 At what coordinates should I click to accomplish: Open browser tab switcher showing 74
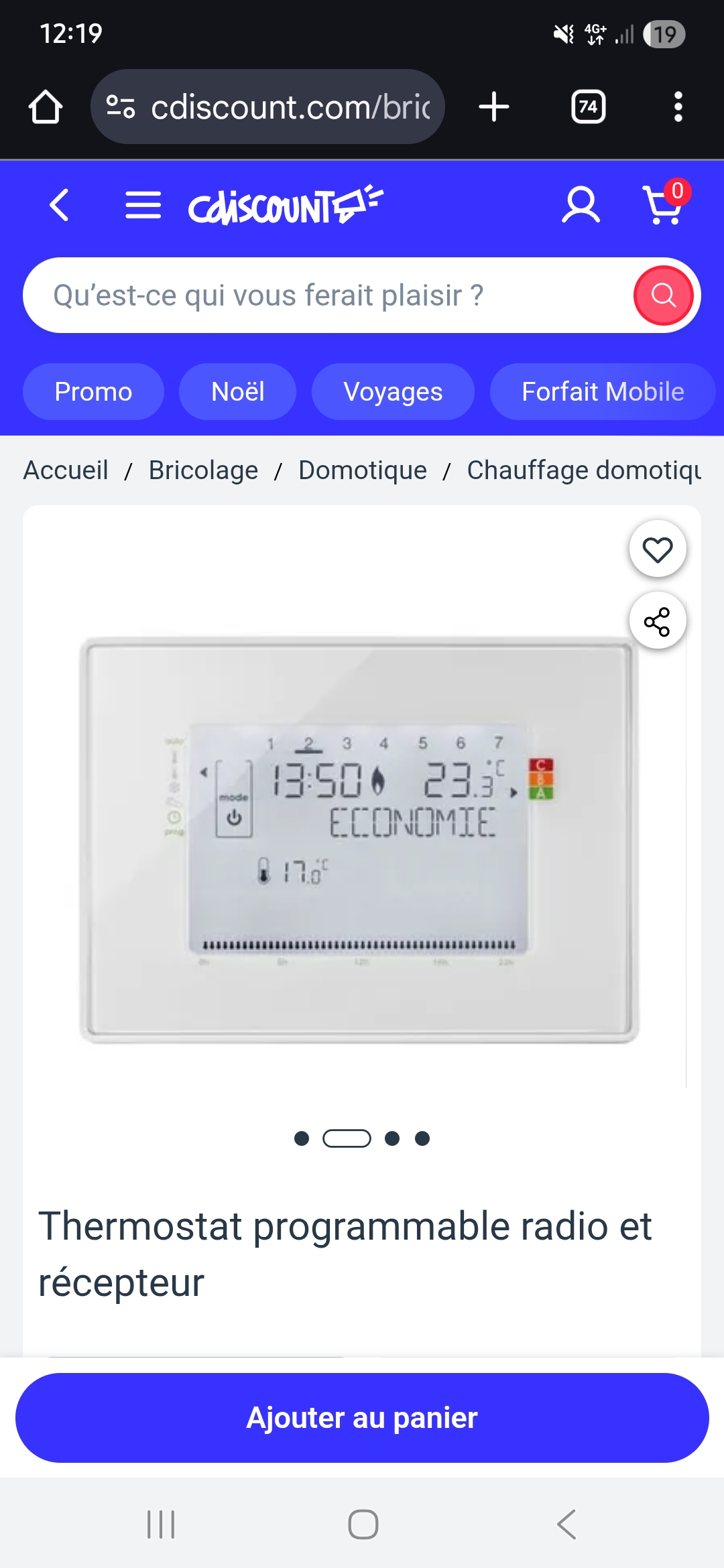tap(588, 107)
